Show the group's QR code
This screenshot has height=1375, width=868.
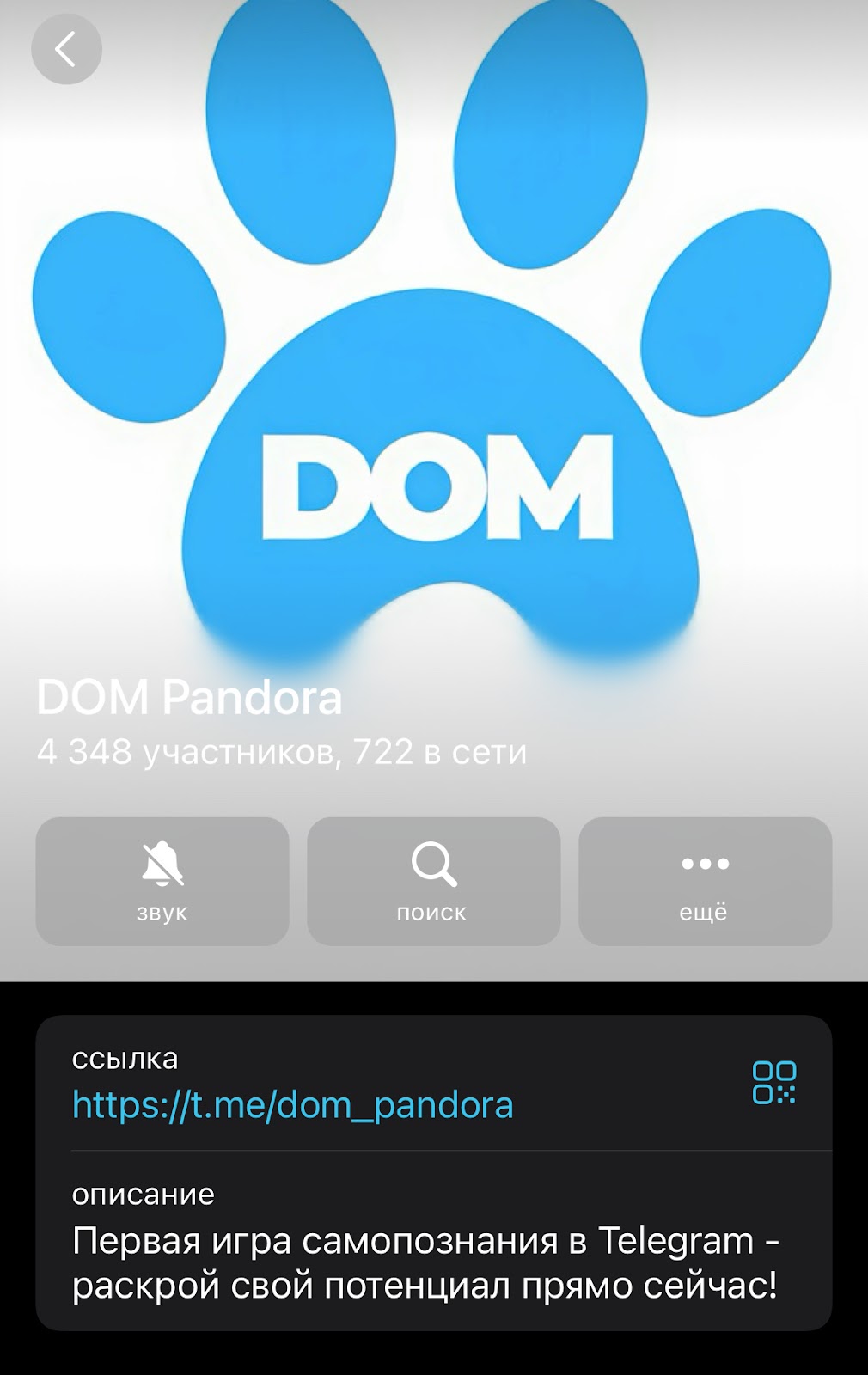coord(773,1083)
